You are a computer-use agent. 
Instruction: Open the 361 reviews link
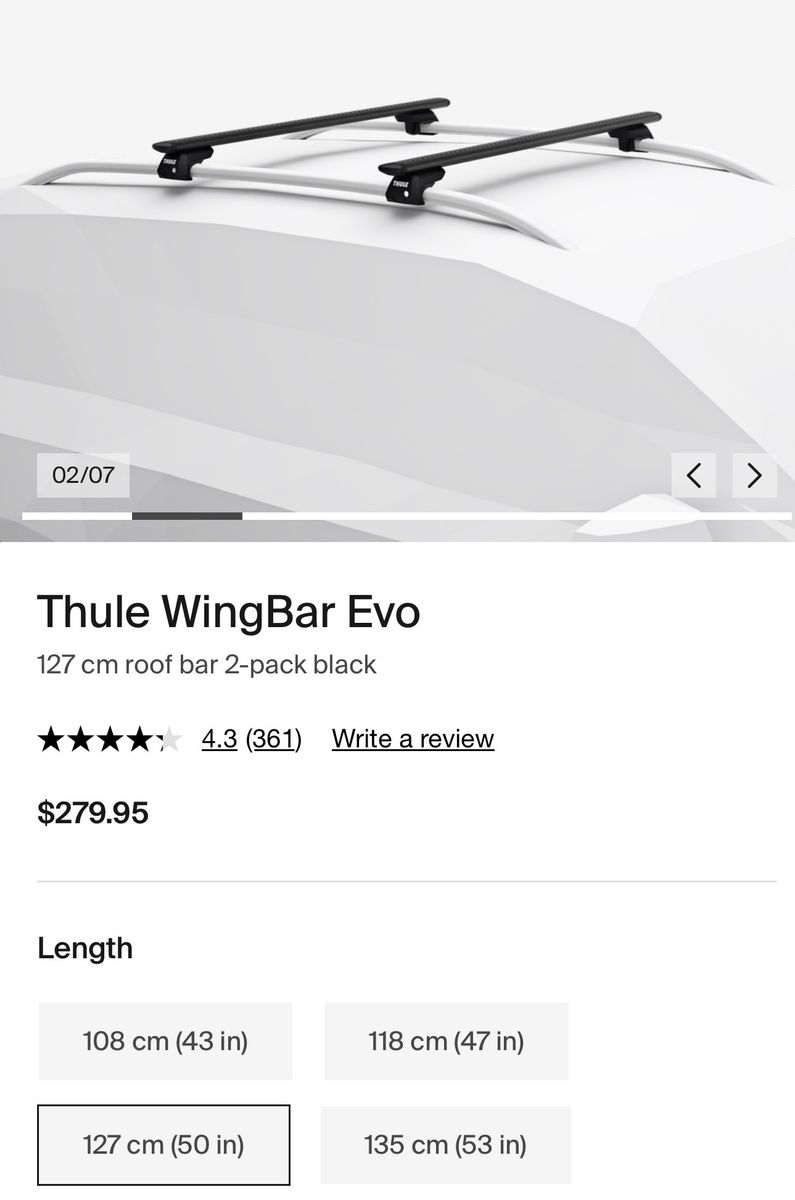(273, 739)
